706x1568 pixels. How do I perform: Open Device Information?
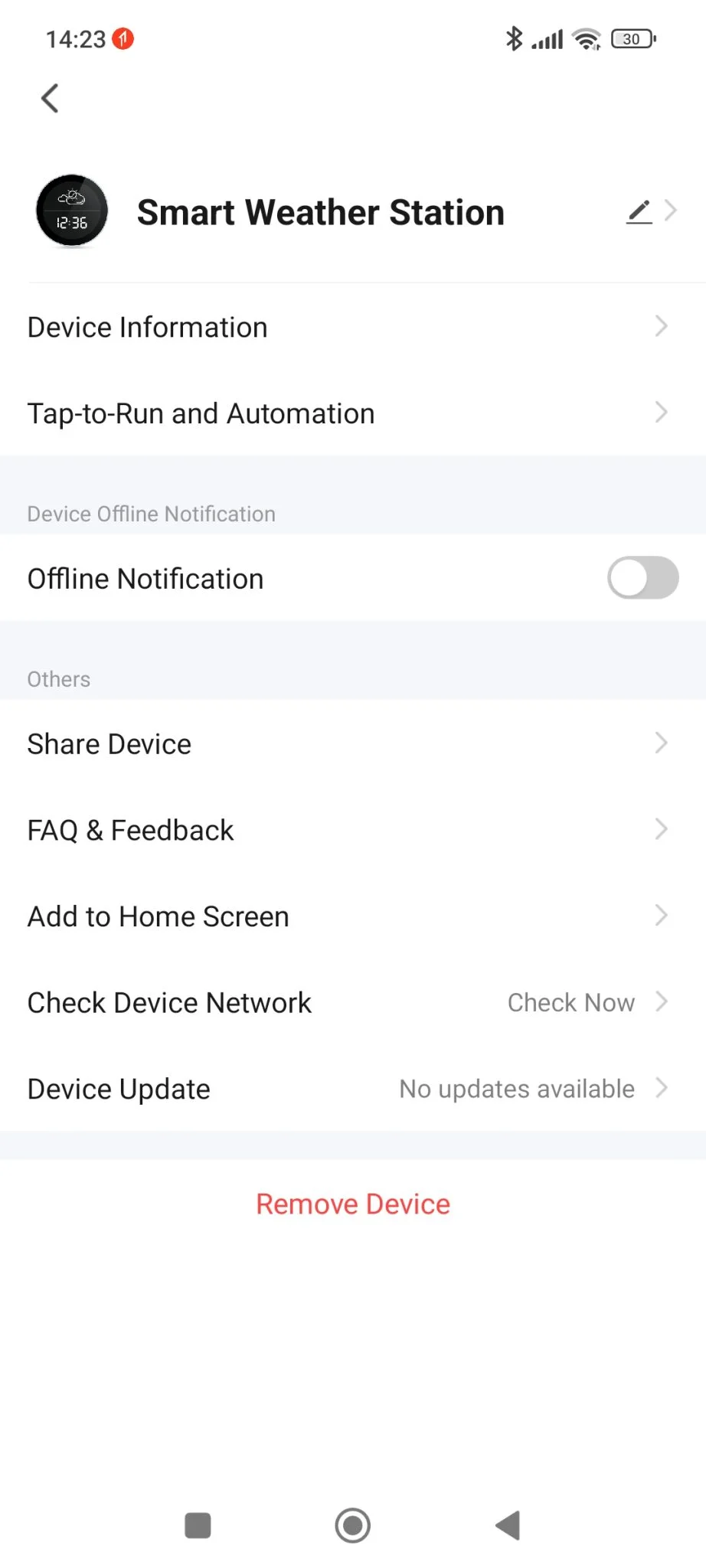(352, 328)
